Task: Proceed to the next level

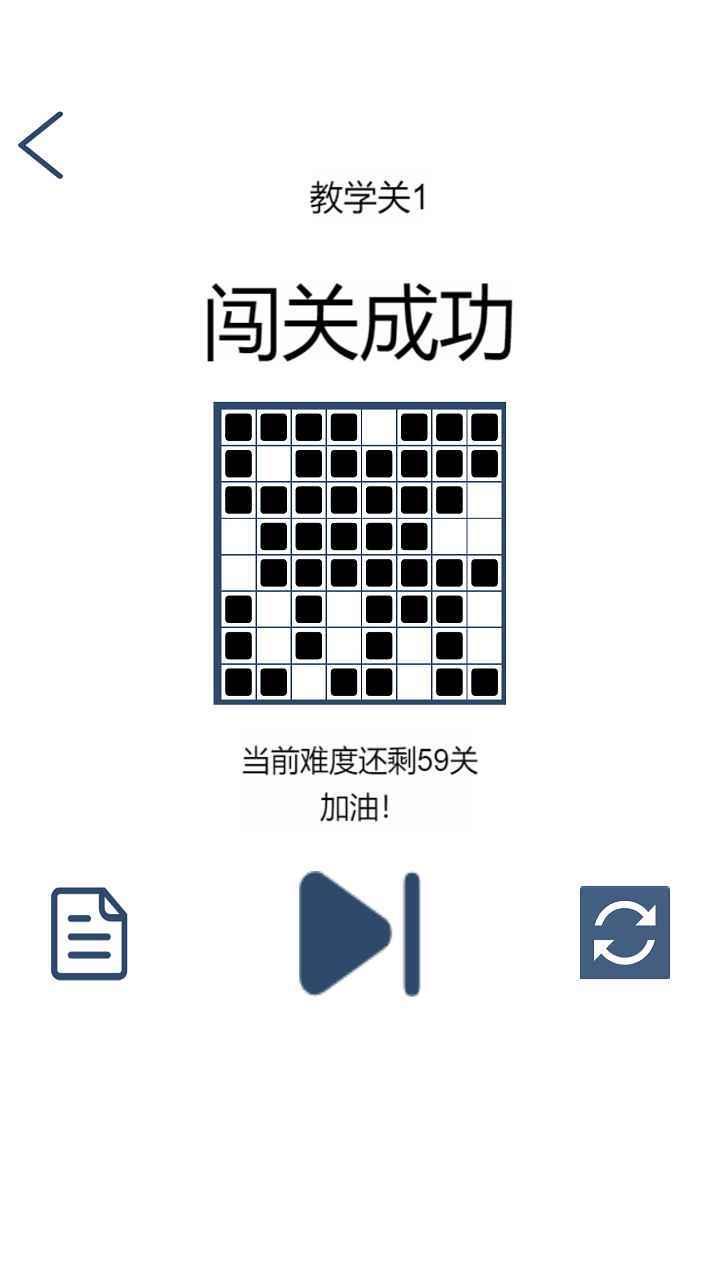Action: (x=359, y=933)
